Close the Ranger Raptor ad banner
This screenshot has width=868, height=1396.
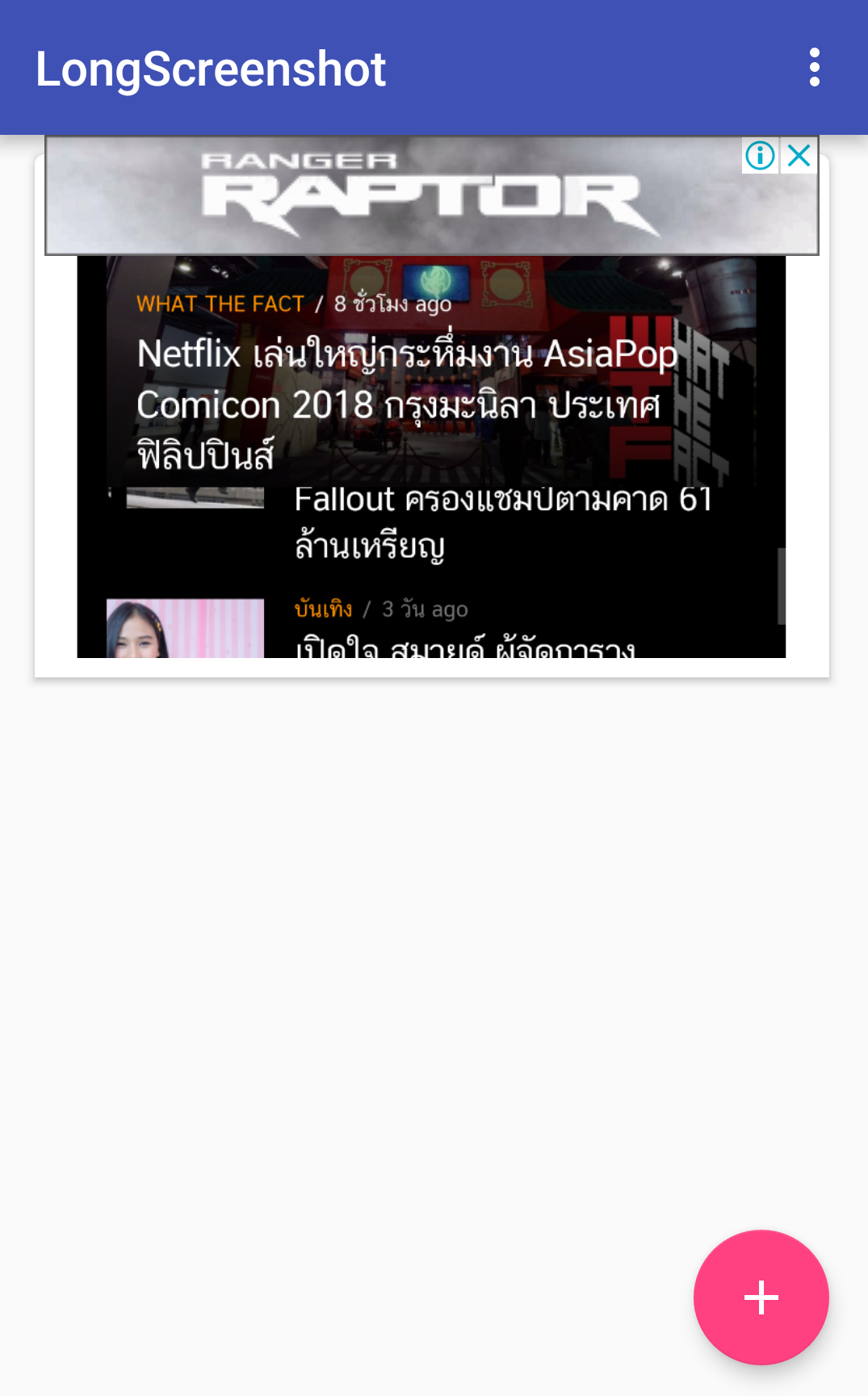(799, 155)
